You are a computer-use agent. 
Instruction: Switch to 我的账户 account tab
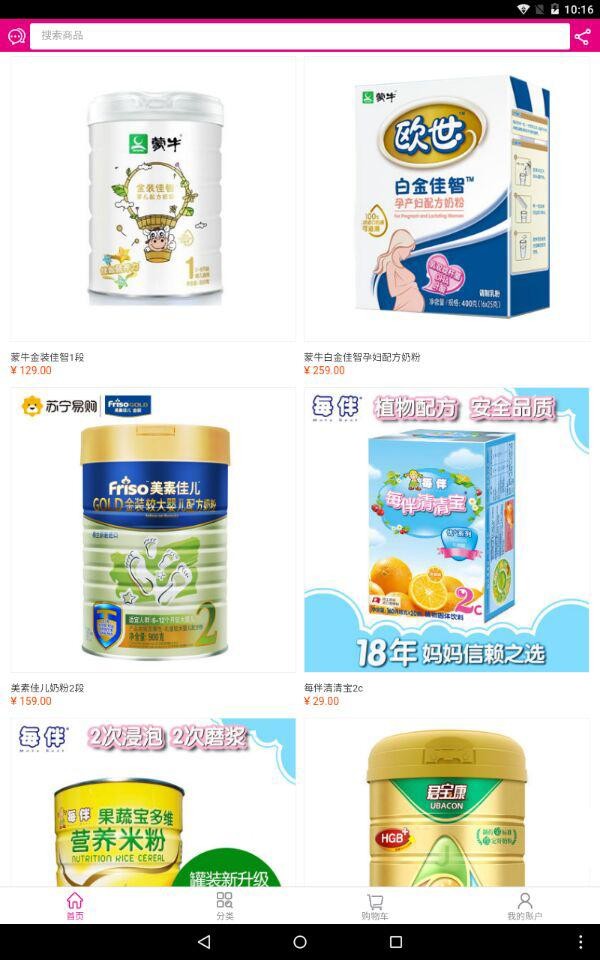click(524, 906)
